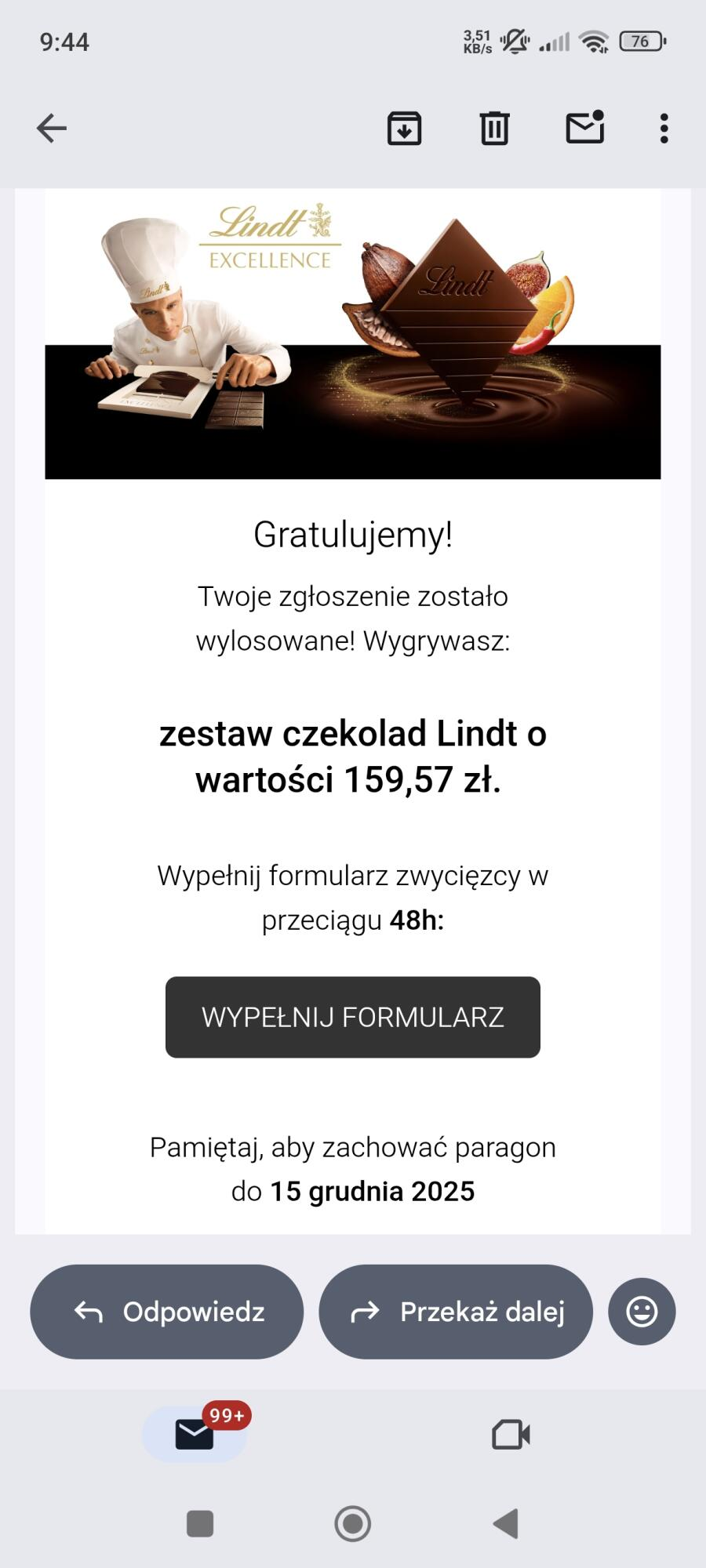Switch to the Mail tab
706x1568 pixels.
(195, 1435)
